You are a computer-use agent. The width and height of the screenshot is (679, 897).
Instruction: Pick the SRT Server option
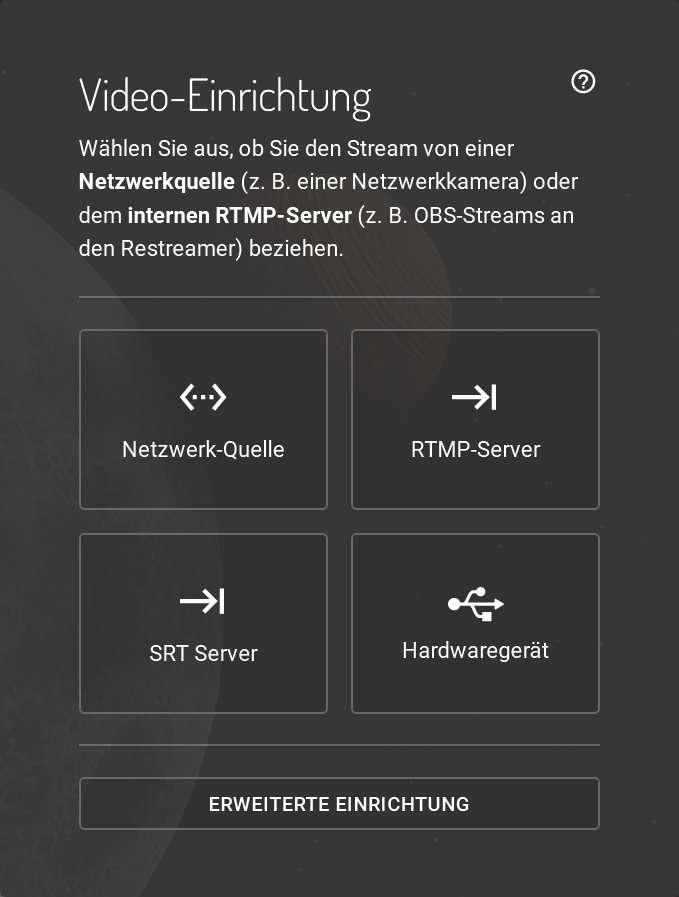(203, 624)
